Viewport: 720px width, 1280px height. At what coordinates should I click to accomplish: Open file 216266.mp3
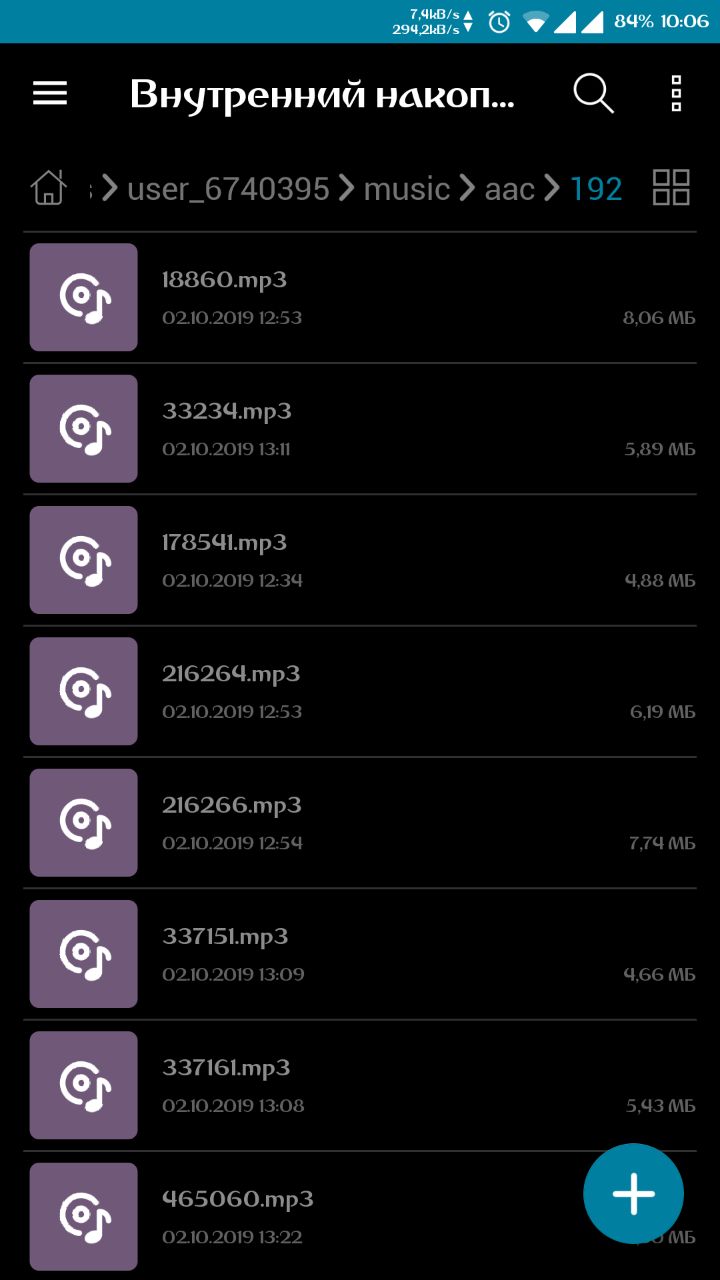coord(360,823)
